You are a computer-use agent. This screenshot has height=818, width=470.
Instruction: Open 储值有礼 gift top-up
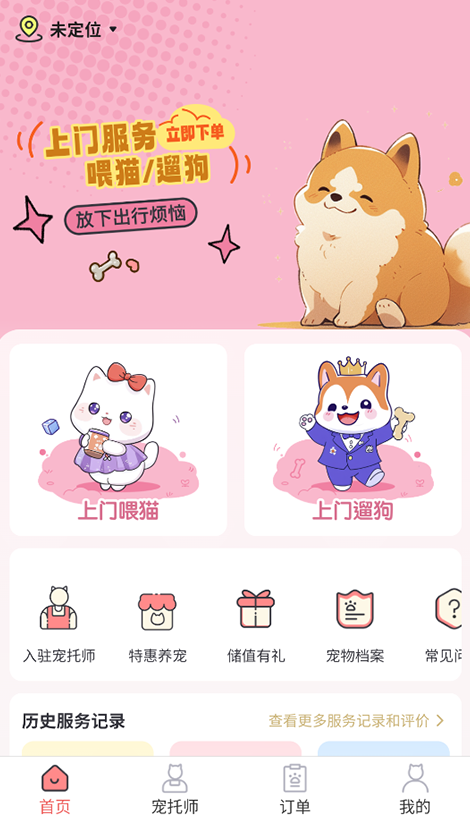pos(256,624)
